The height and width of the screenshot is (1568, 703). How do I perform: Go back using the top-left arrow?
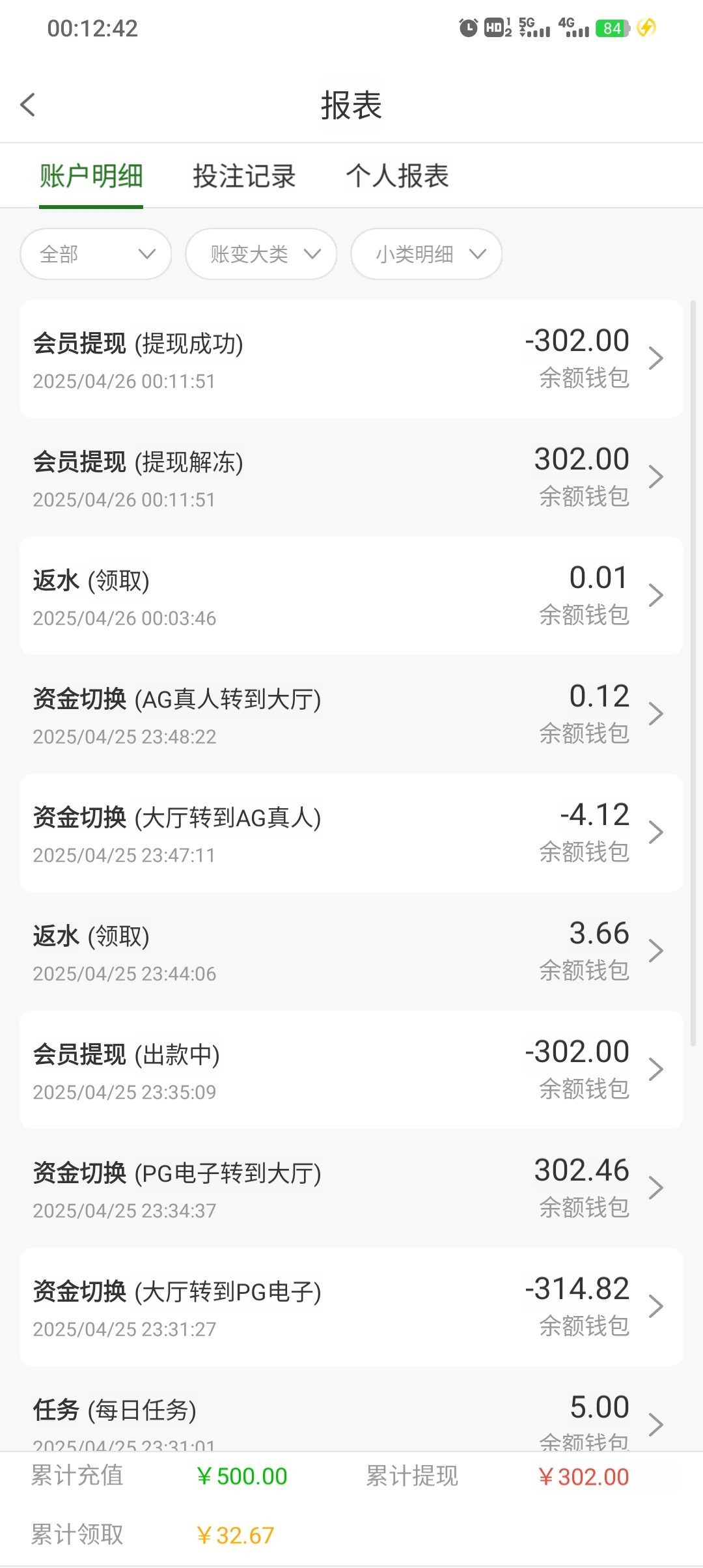(27, 105)
